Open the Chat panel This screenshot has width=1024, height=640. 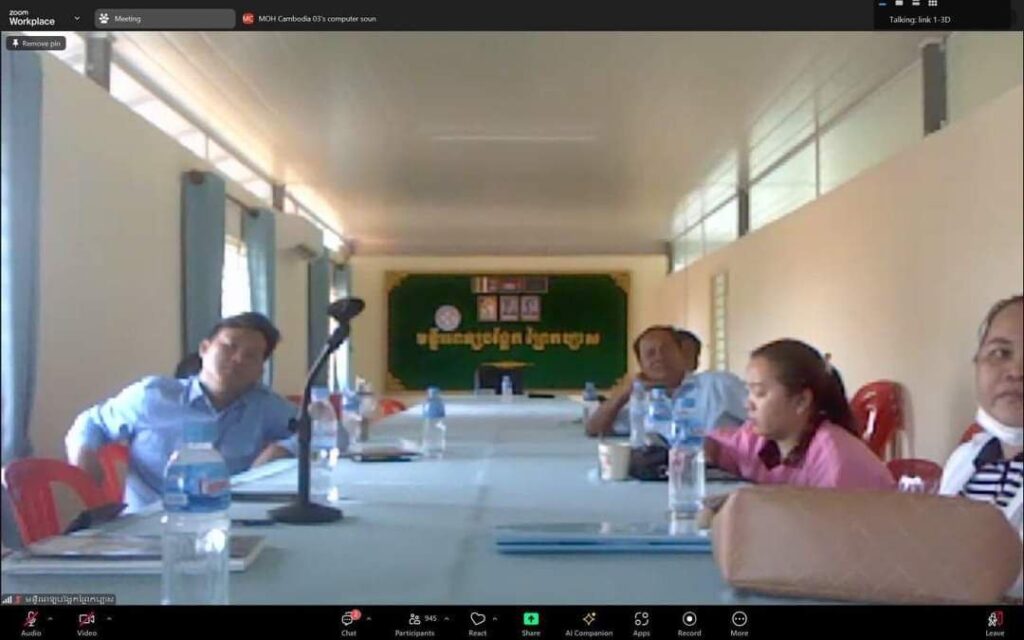pyautogui.click(x=348, y=620)
